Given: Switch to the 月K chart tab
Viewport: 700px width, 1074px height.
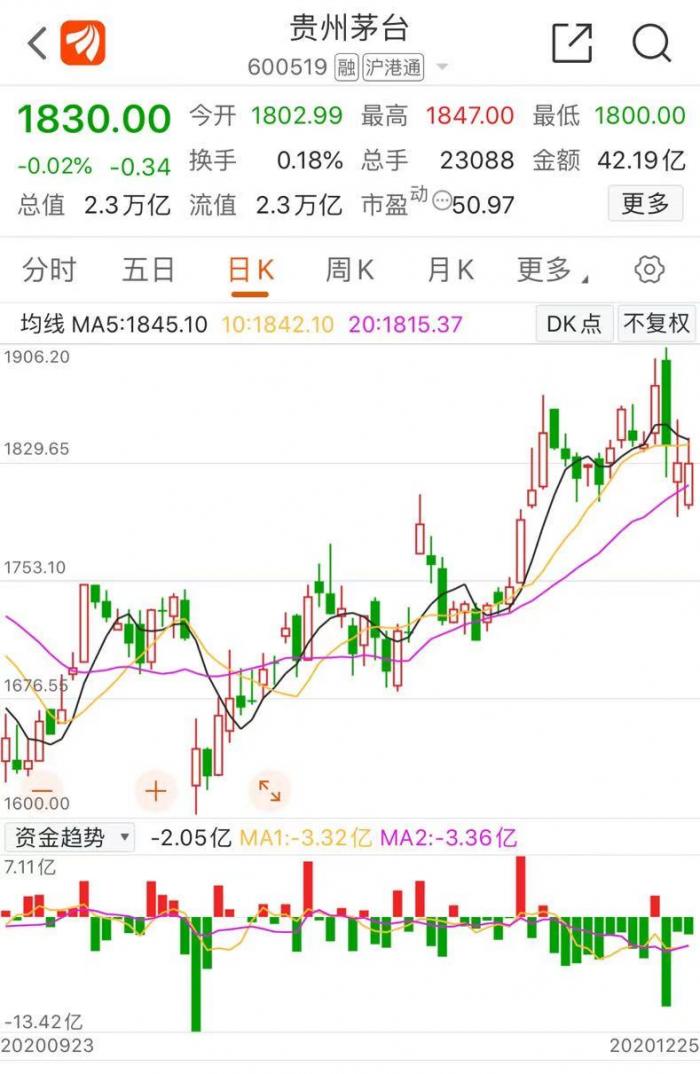Looking at the screenshot, I should point(450,270).
